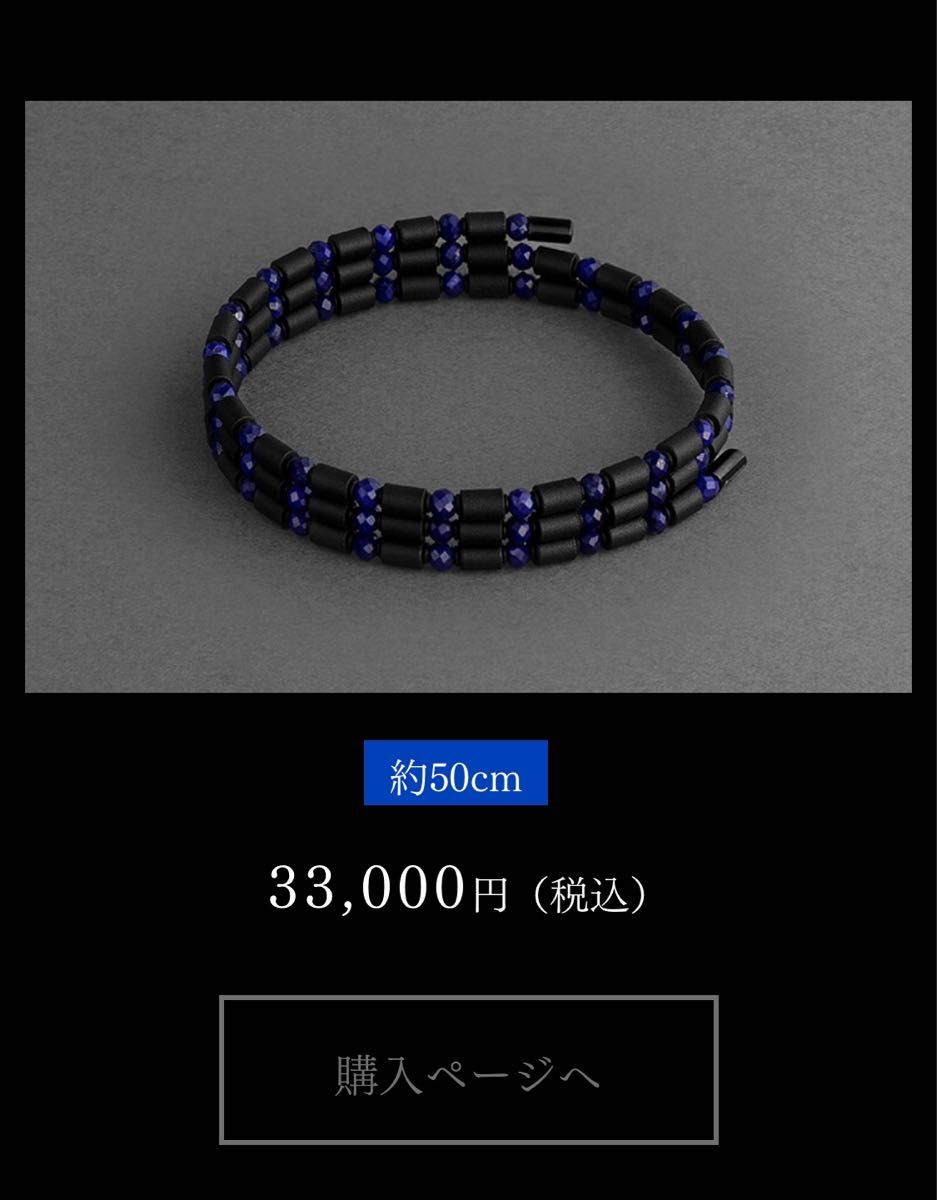Open the 購入ページへ purchase page button
Image resolution: width=937 pixels, height=1200 pixels.
(x=468, y=1070)
